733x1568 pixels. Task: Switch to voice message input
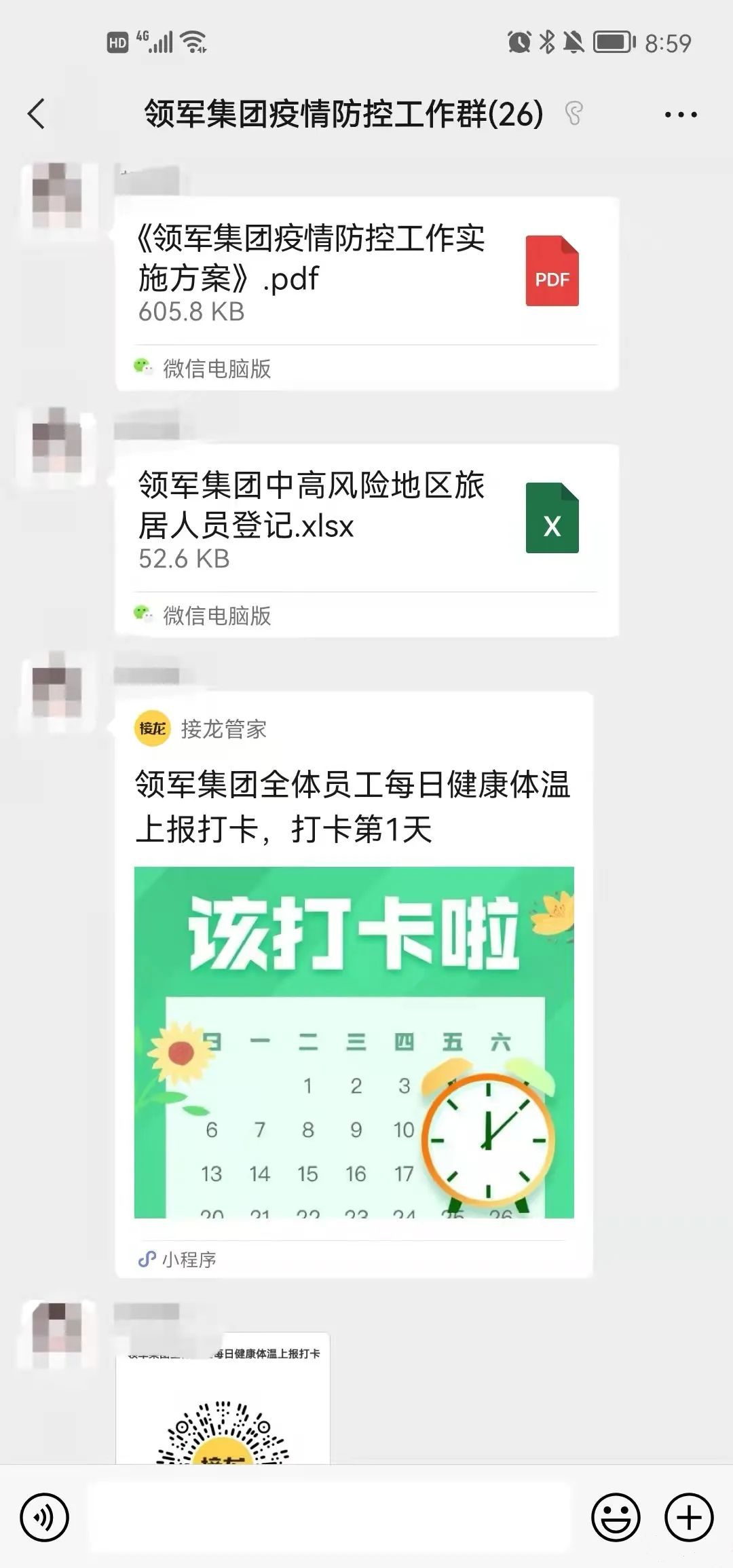pyautogui.click(x=45, y=1516)
